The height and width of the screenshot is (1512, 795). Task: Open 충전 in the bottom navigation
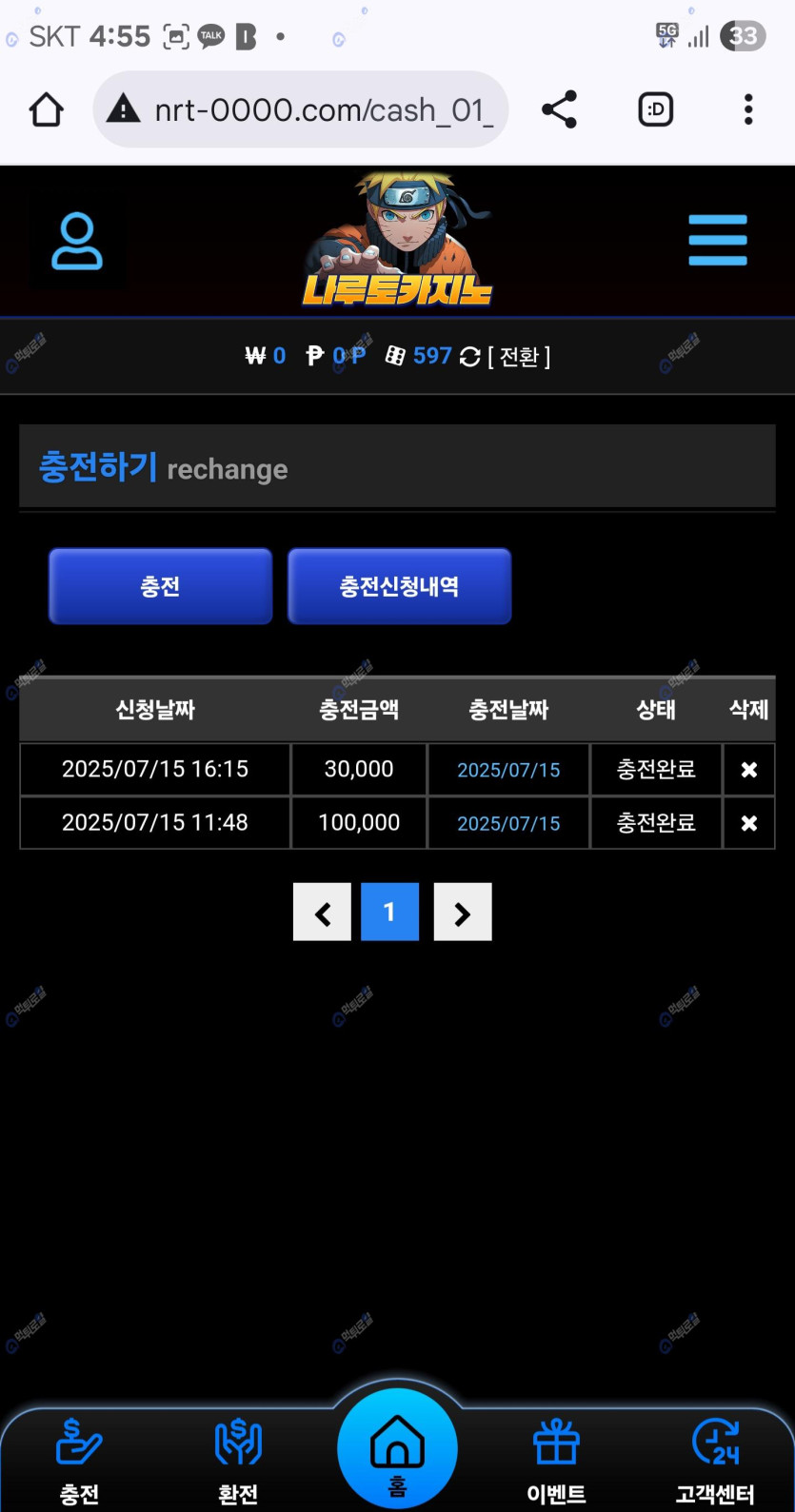point(79,1461)
